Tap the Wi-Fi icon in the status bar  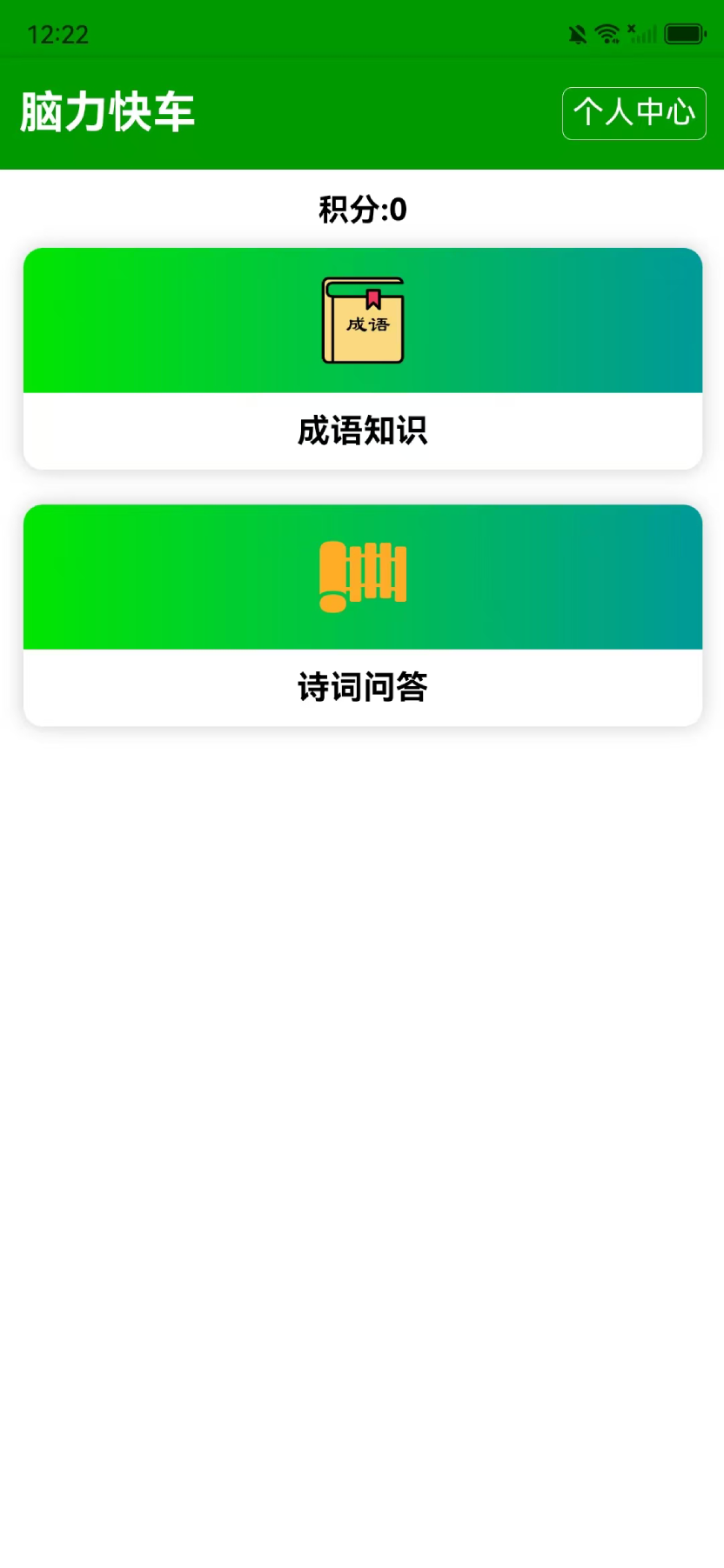(x=607, y=33)
